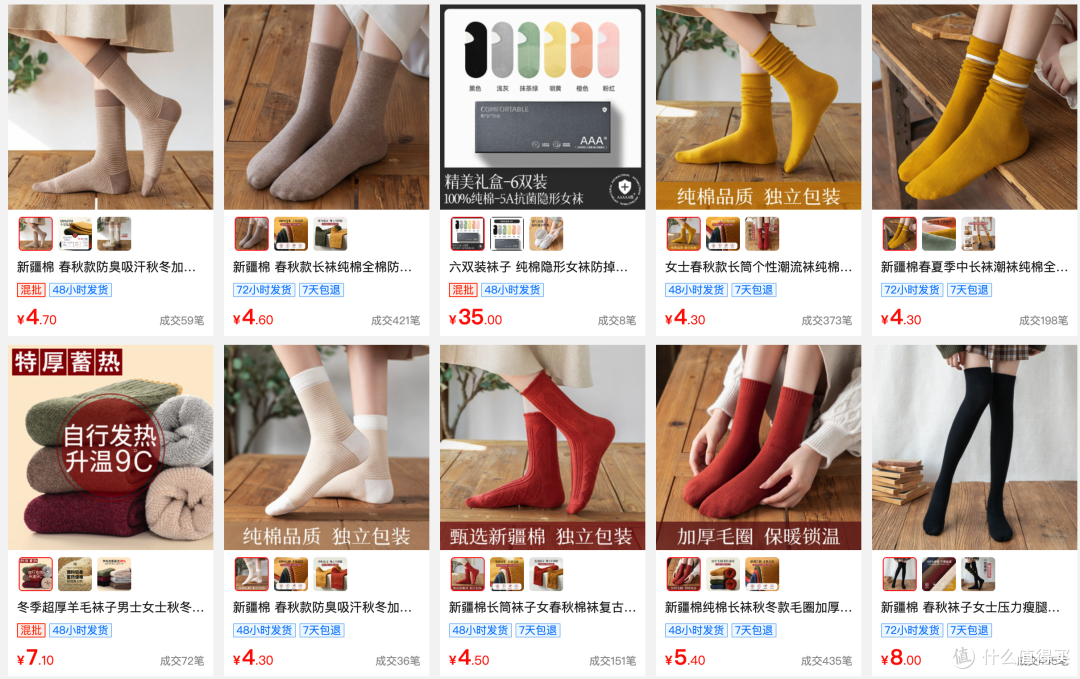Open the ¥4.70 striped Xinjiang cotton socks listing
The height and width of the screenshot is (679, 1080).
(x=110, y=107)
